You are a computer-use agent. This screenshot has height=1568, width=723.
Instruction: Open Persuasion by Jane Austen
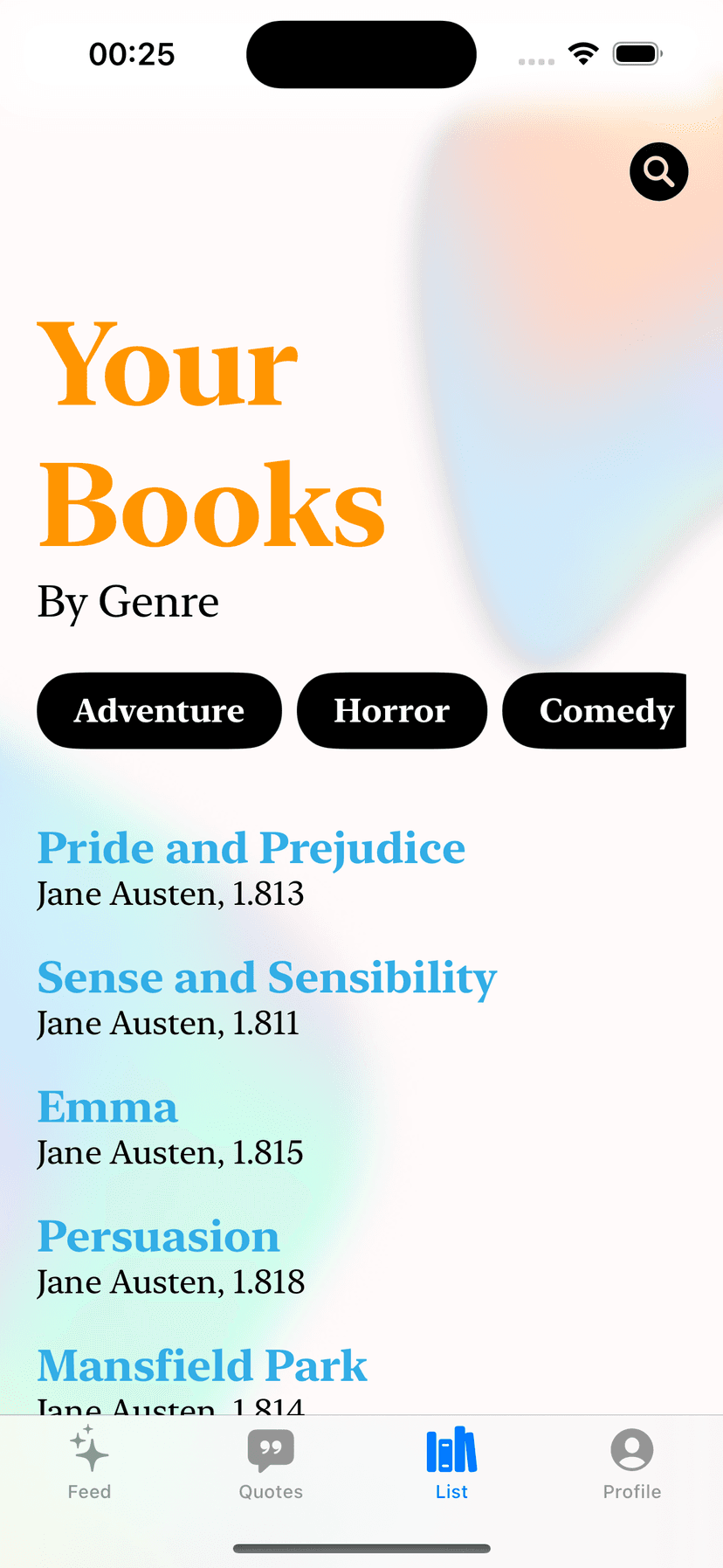click(158, 1237)
